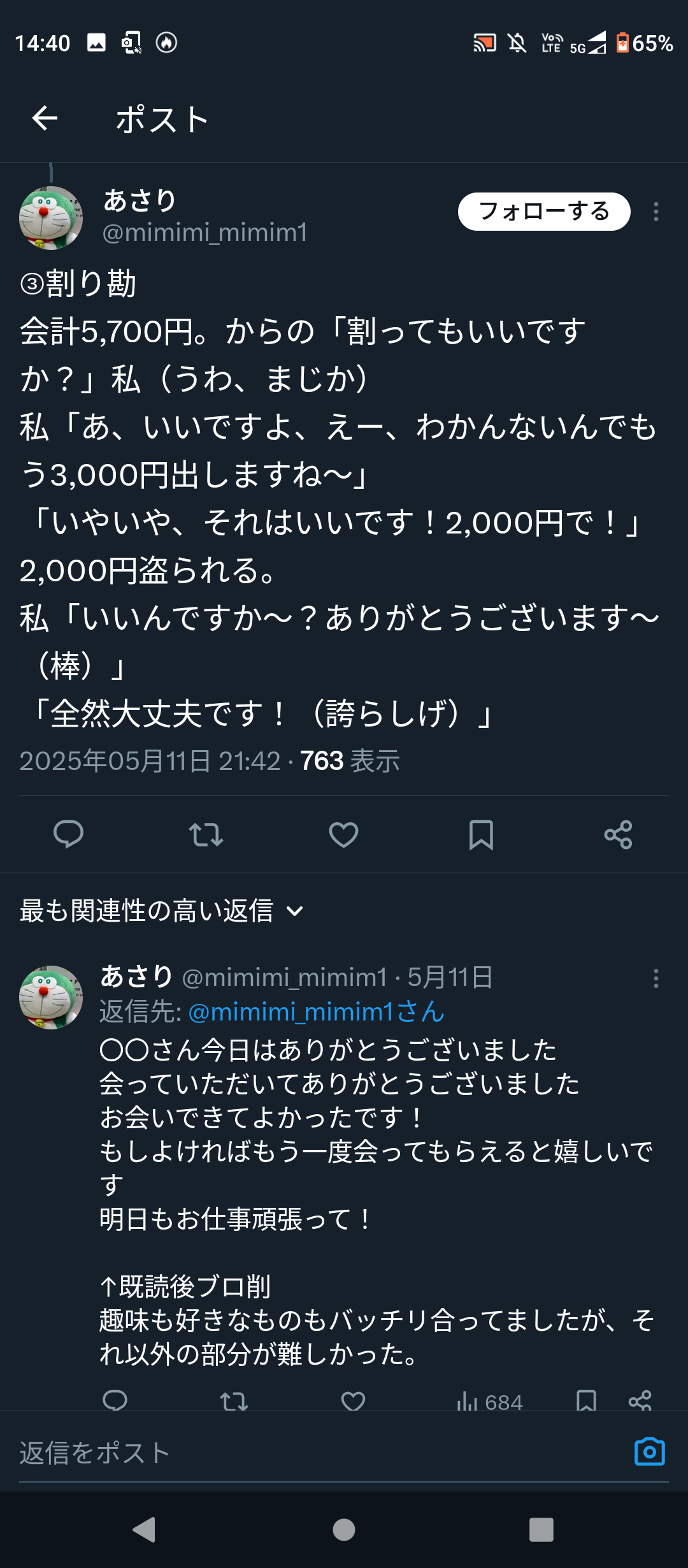Tap the 763 表示 view count
Viewport: 688px width, 1568px height.
(349, 761)
